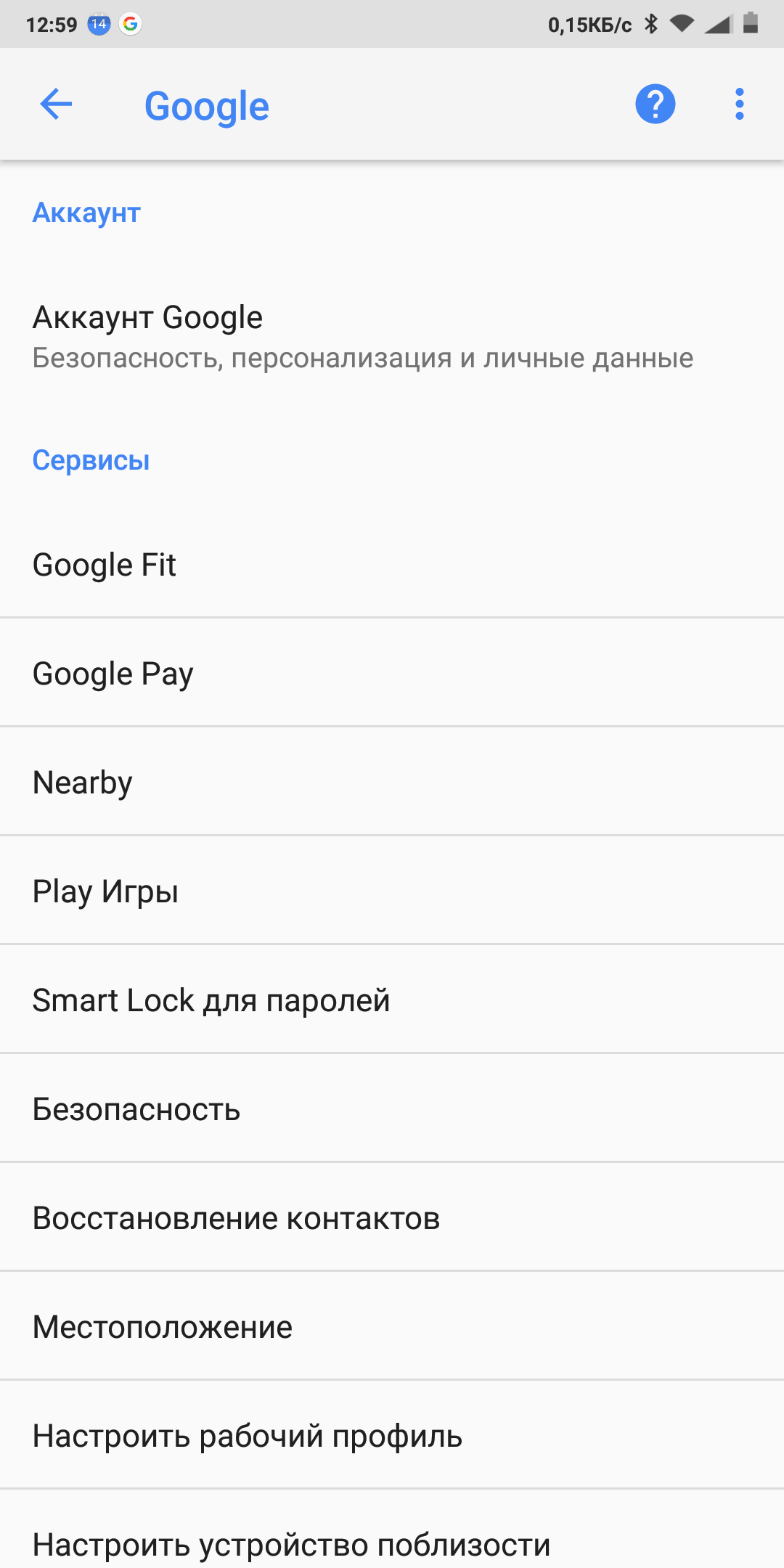Open Безопасность settings
This screenshot has height=1568, width=784.
(363, 1108)
